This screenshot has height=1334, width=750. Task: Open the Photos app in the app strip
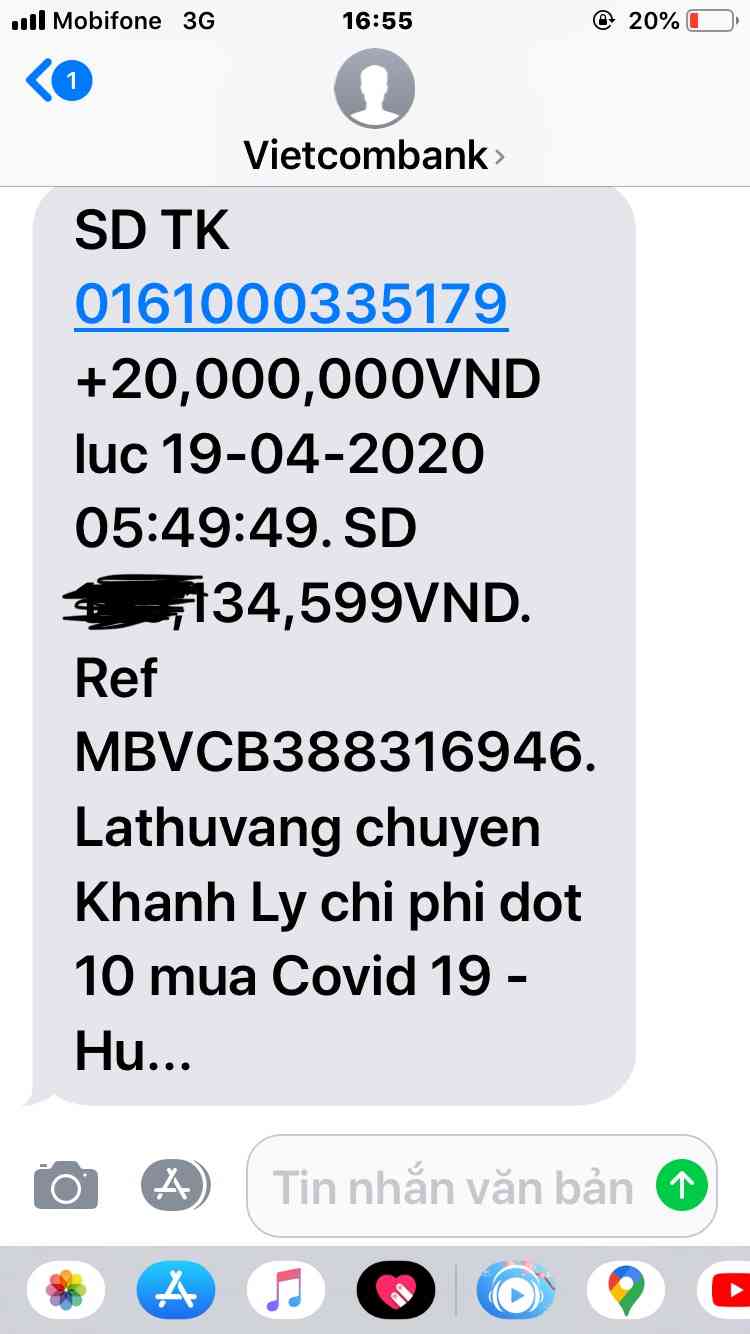coord(66,1290)
